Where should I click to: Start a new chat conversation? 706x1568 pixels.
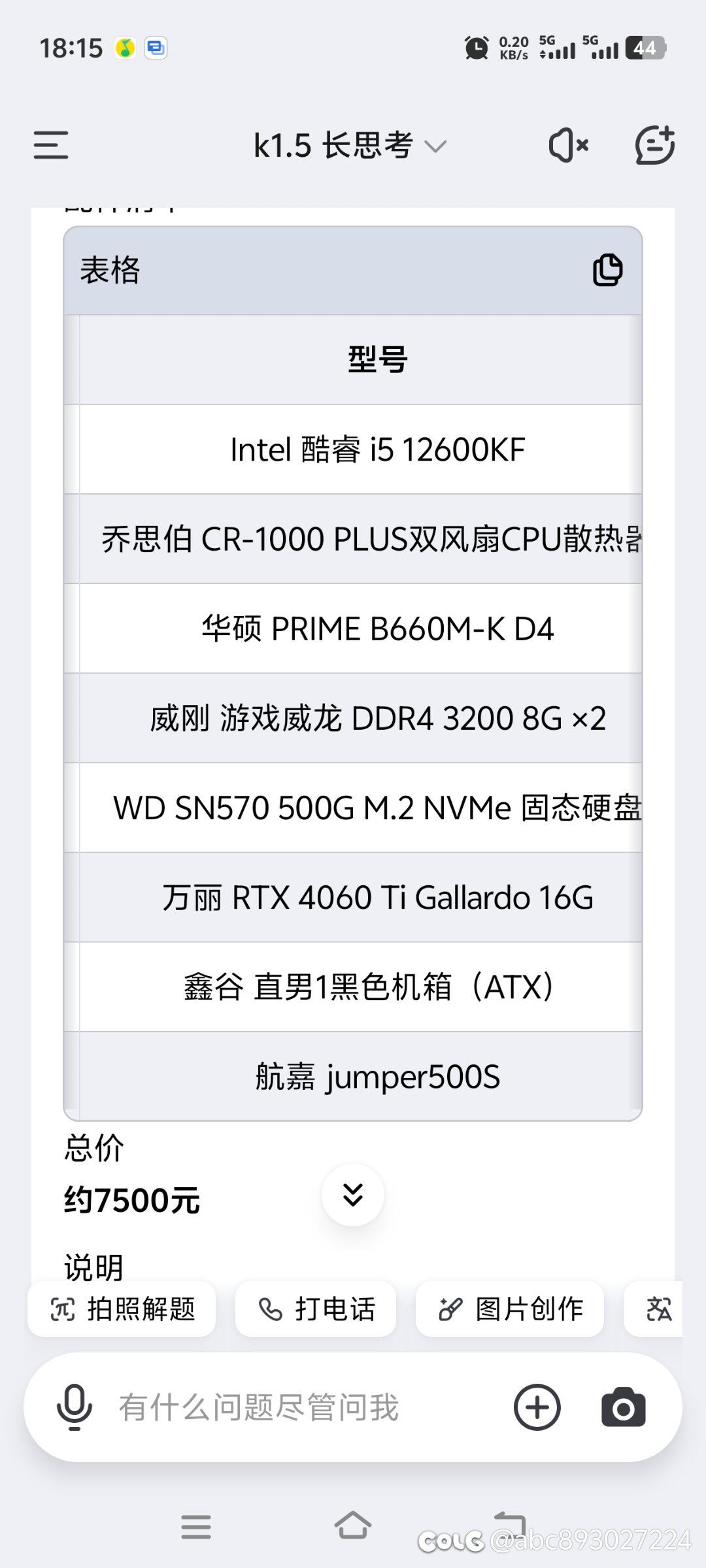pyautogui.click(x=655, y=144)
